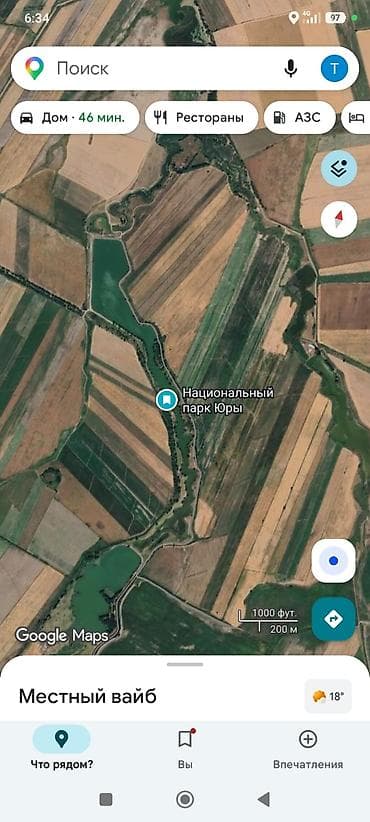
Task: Center the map on my location
Action: (x=333, y=561)
